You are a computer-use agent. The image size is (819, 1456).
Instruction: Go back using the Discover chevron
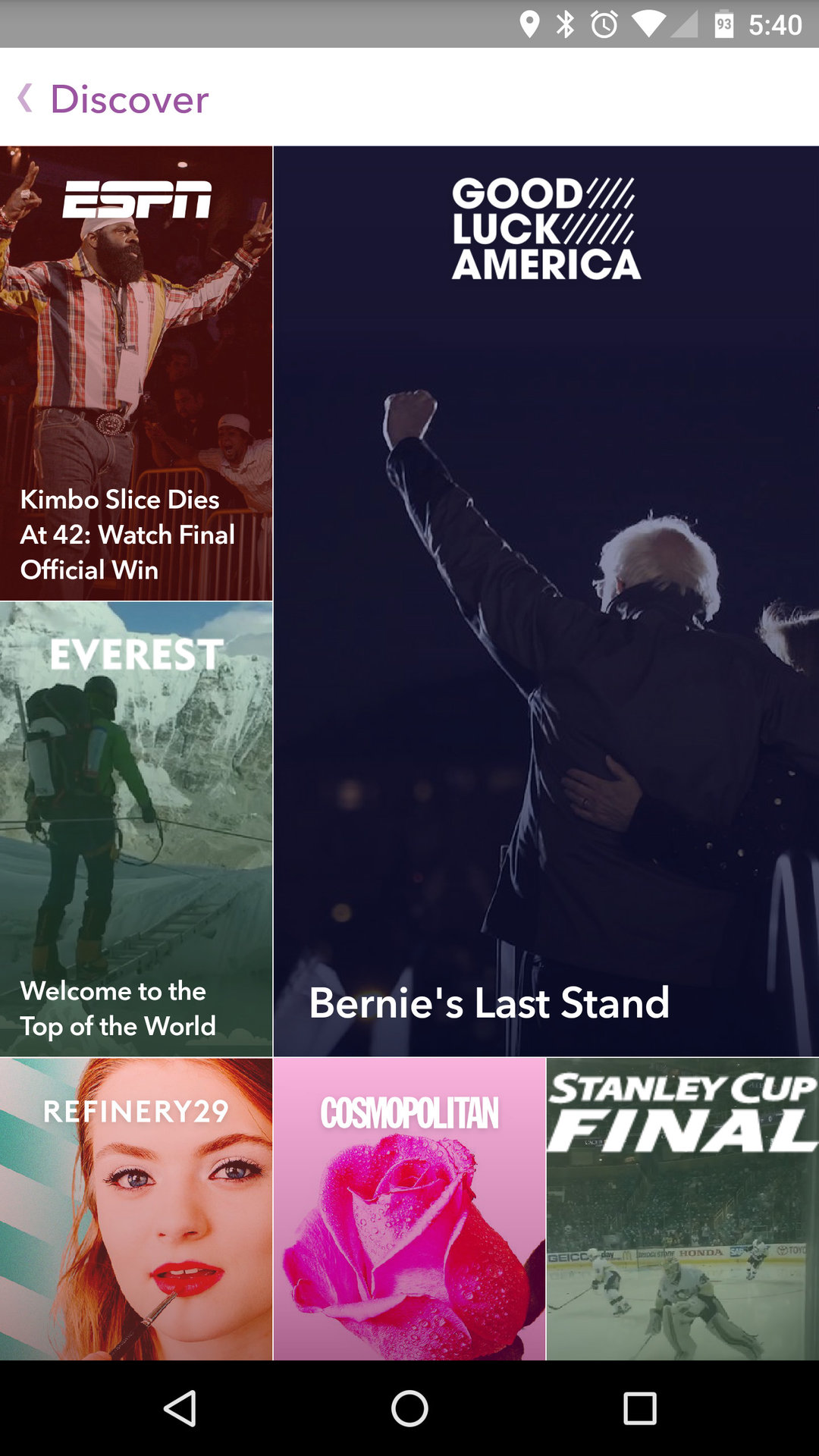[26, 99]
